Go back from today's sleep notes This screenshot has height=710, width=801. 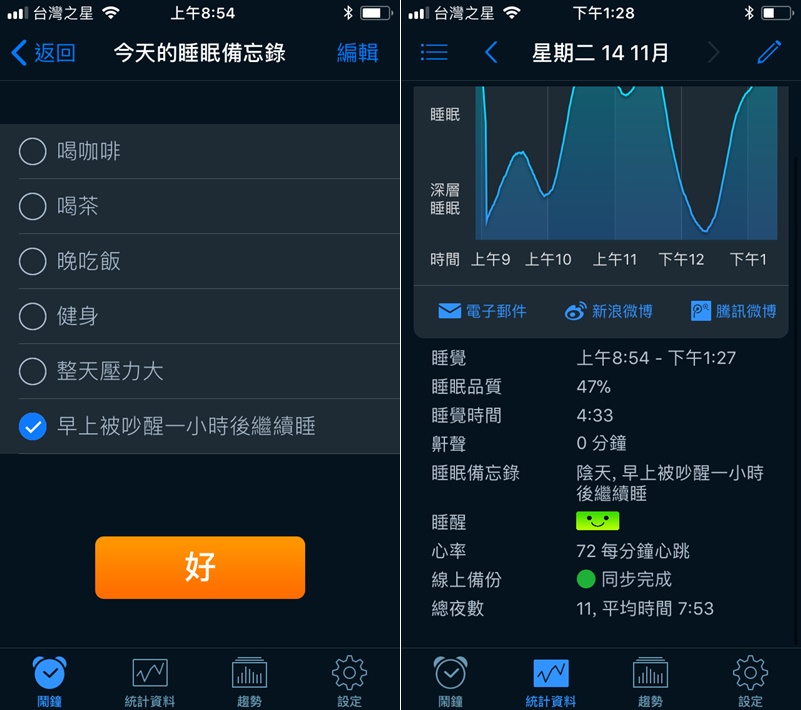coord(43,53)
